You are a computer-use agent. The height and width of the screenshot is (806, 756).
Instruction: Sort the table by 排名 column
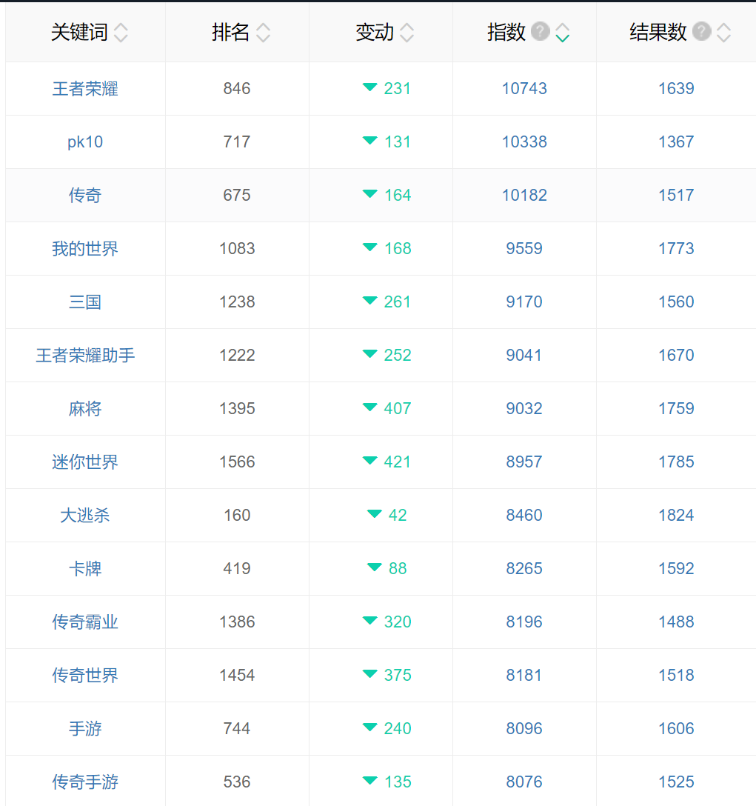263,33
